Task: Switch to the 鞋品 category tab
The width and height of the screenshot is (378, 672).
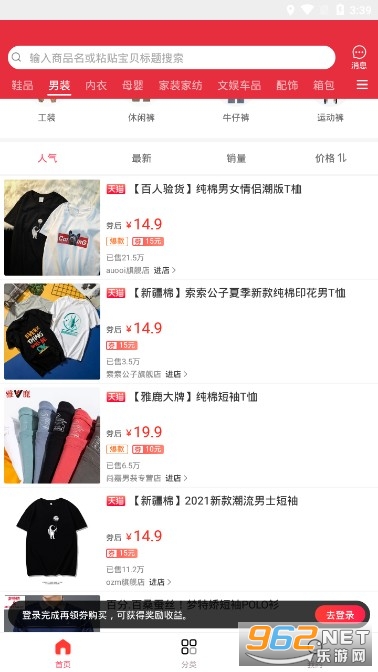Action: pos(22,85)
